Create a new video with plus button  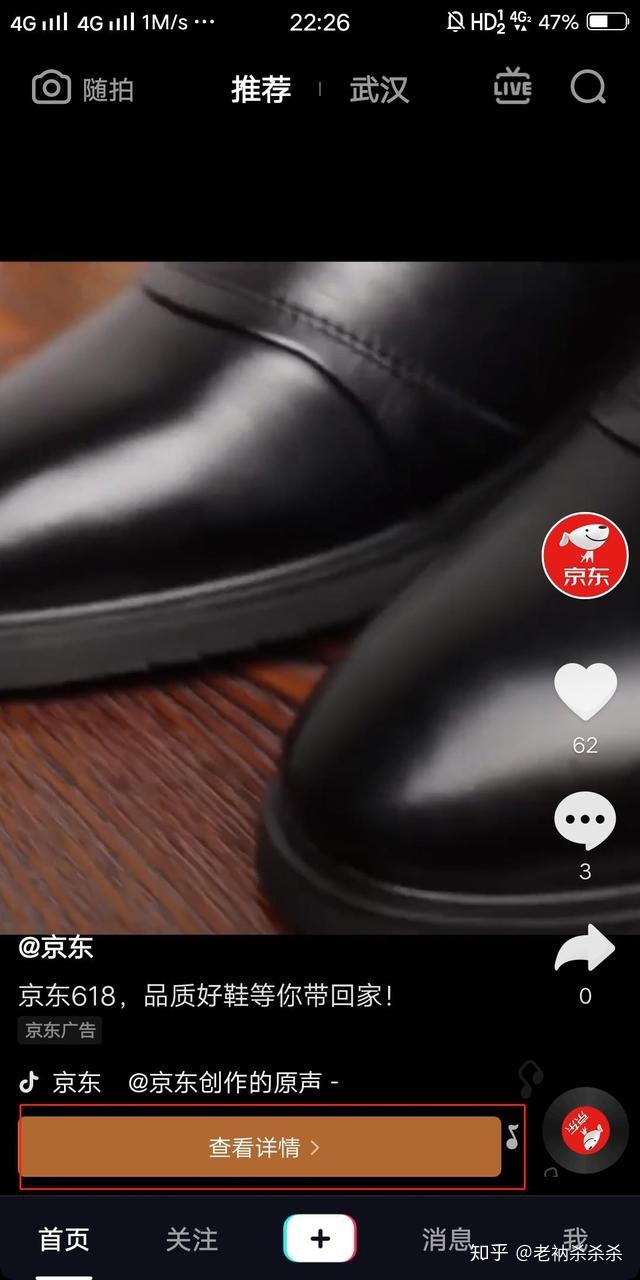click(x=320, y=1239)
